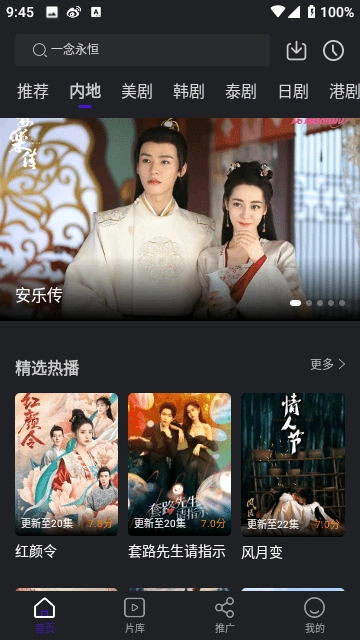Go to the 片库 tab
Screen dimensions: 360x640
pyautogui.click(x=135, y=615)
